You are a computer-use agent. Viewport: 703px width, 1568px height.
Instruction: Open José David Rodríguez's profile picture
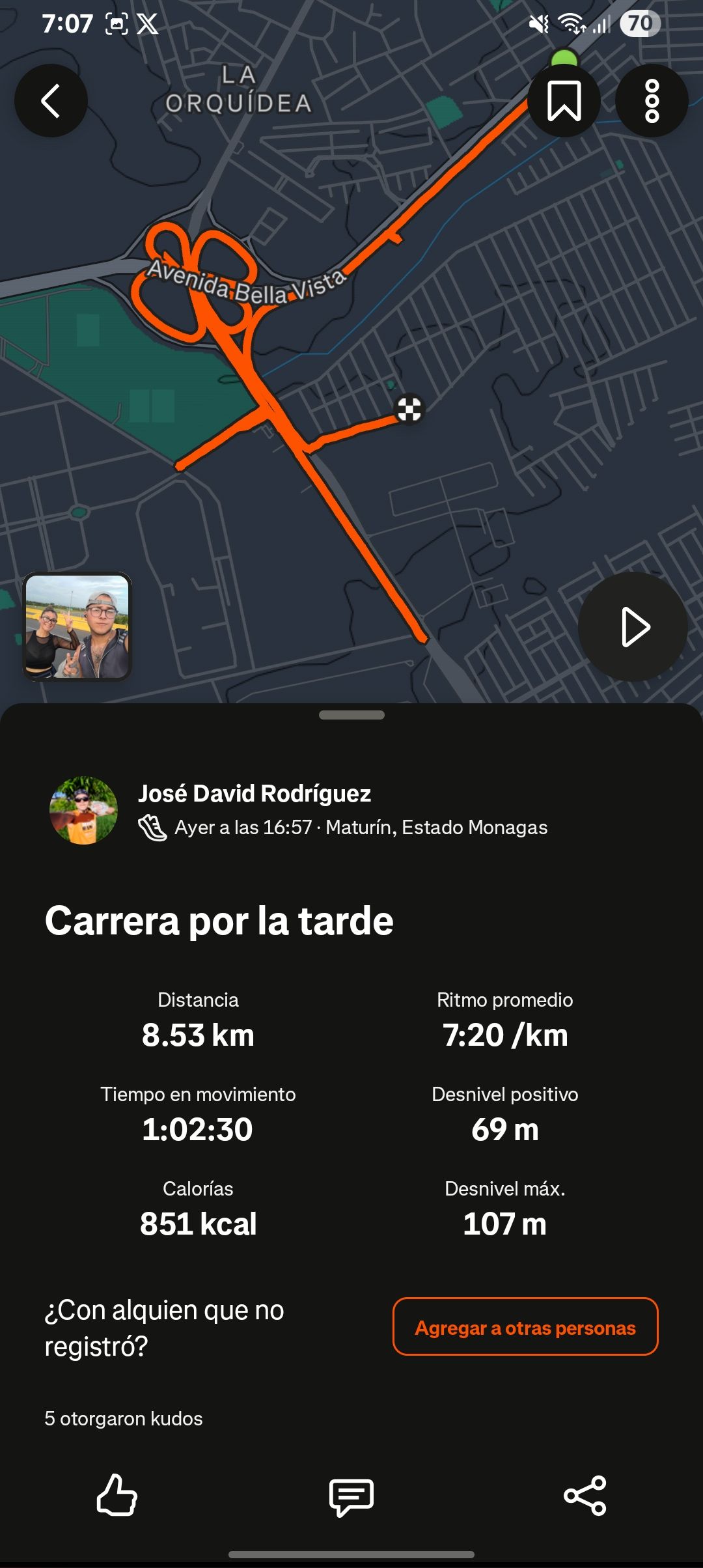[x=83, y=810]
